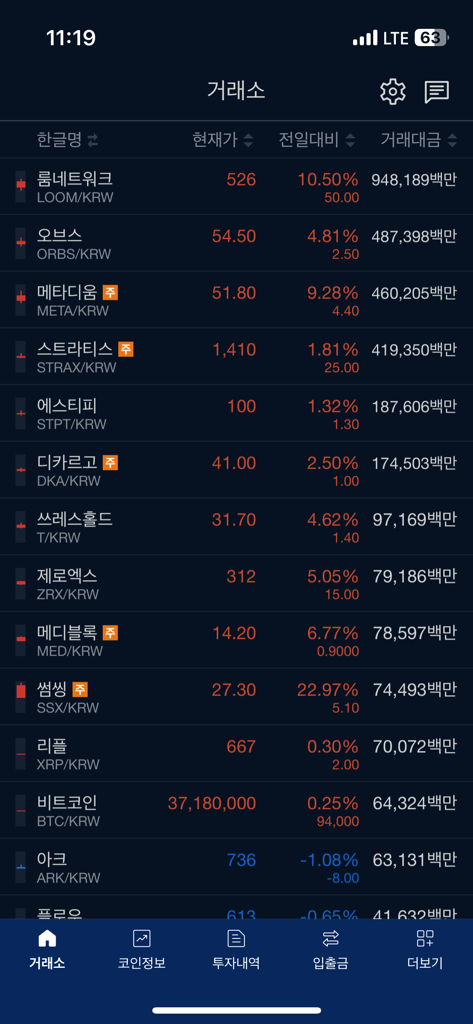Sort list by 현재가 column
This screenshot has height=1024, width=473.
222,140
